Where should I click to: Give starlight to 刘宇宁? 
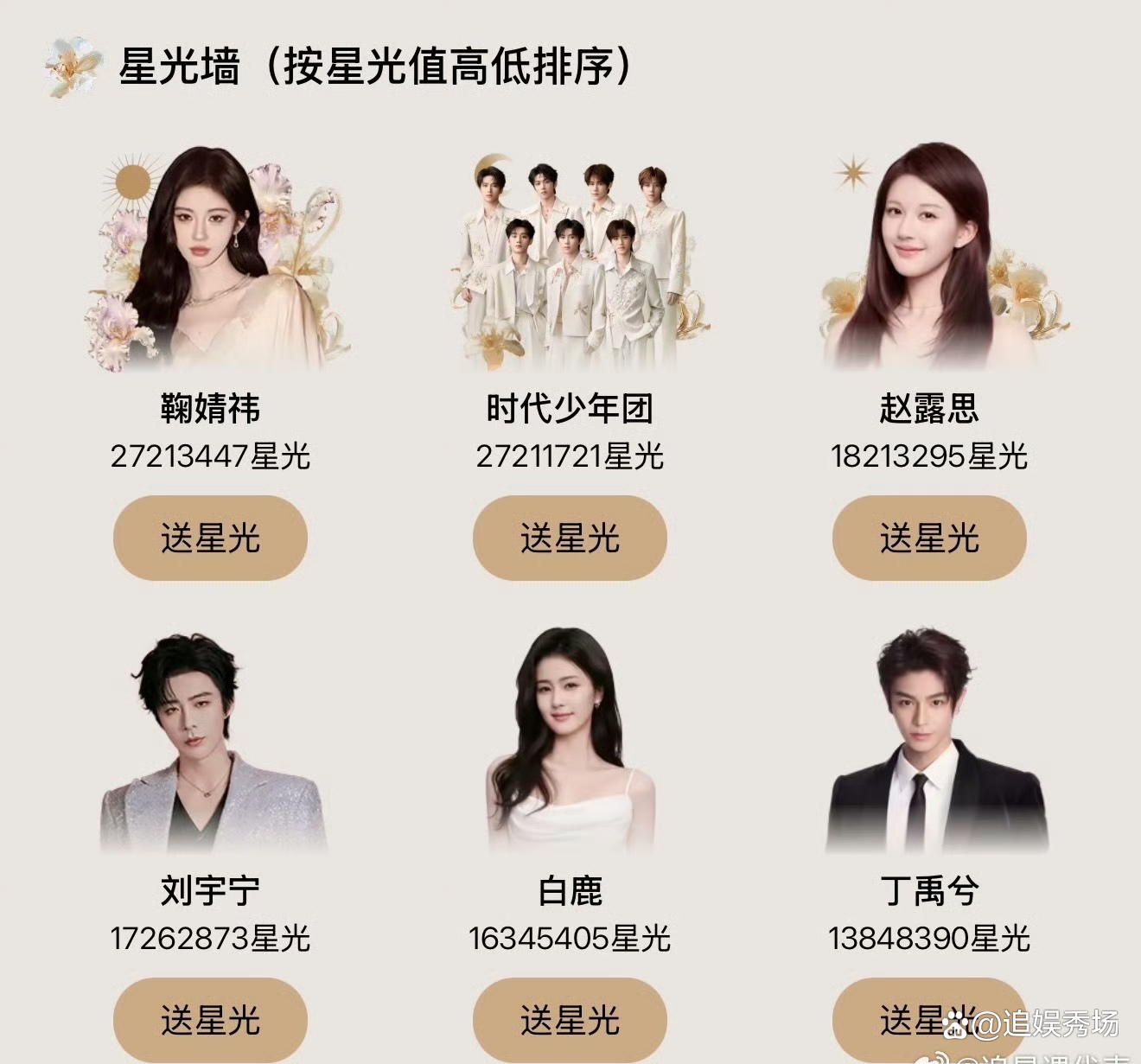pos(210,1020)
